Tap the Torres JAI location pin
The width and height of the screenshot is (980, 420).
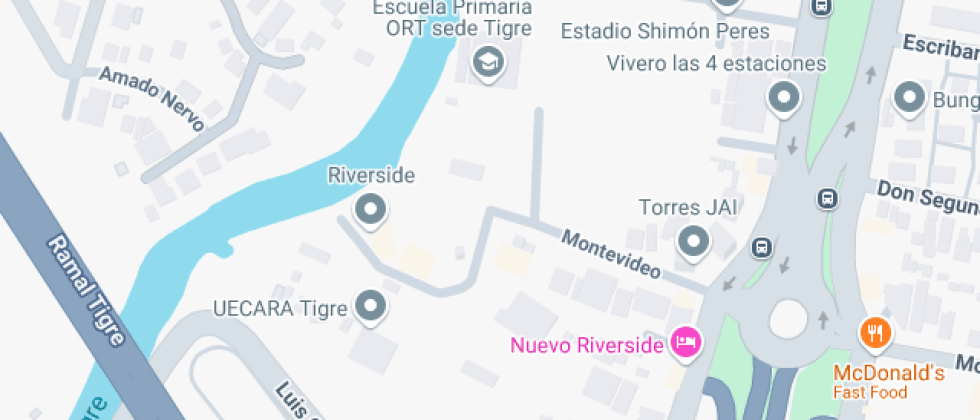pos(692,241)
